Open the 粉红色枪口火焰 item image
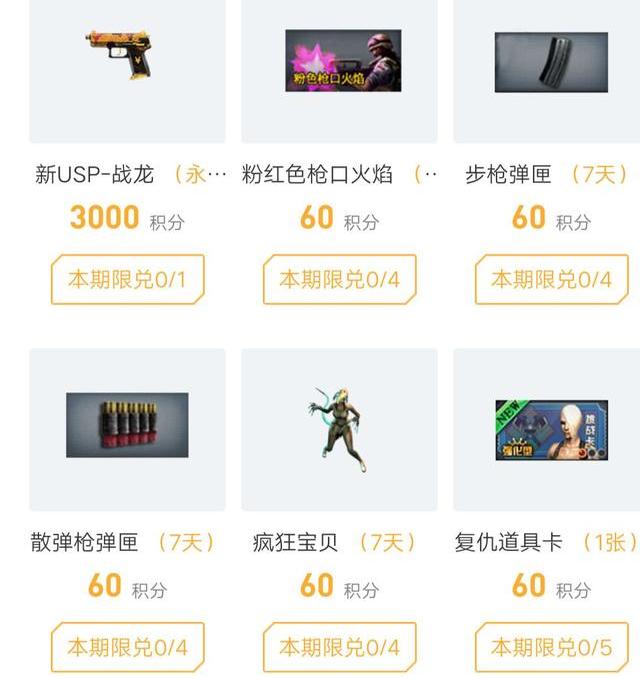This screenshot has width=640, height=678. click(x=343, y=60)
